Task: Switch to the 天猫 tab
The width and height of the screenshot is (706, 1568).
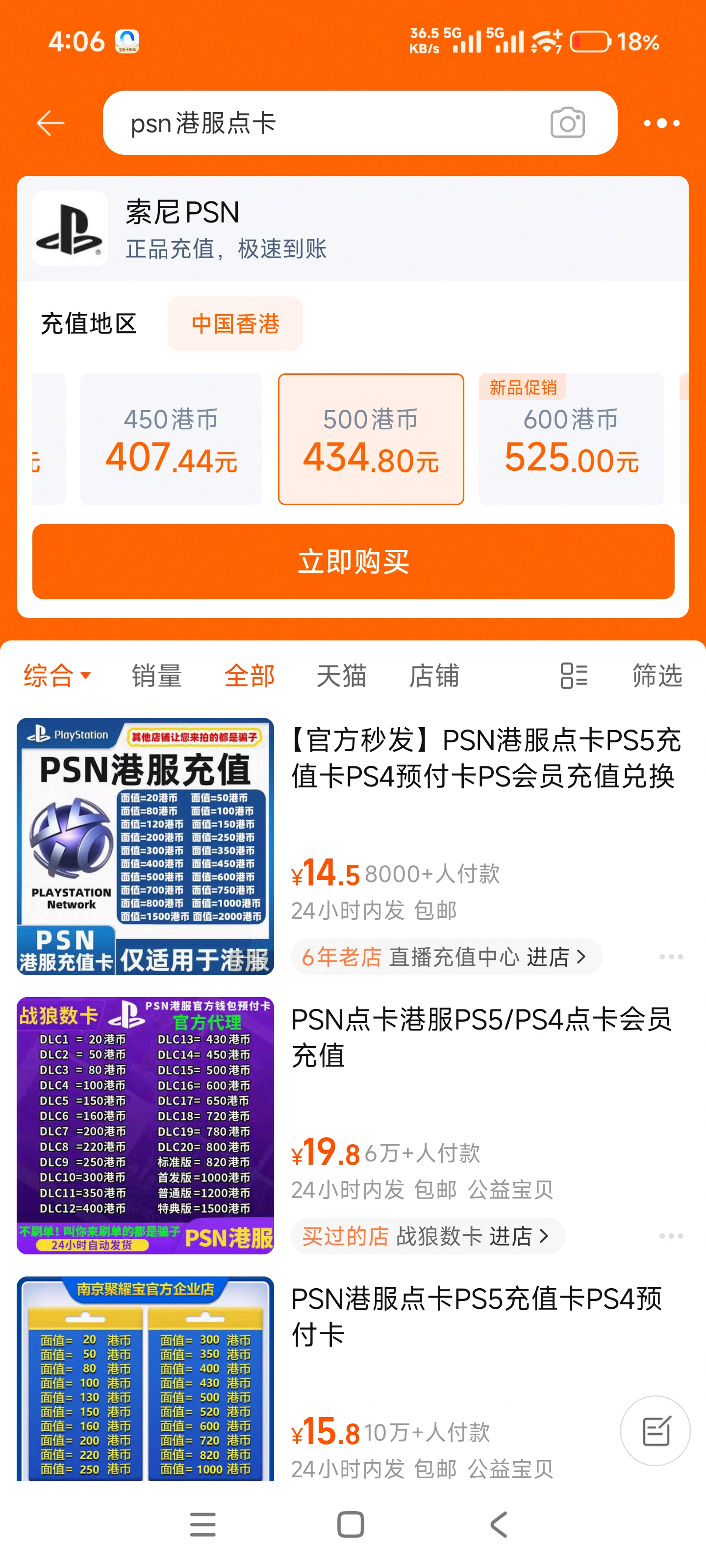Action: 341,675
